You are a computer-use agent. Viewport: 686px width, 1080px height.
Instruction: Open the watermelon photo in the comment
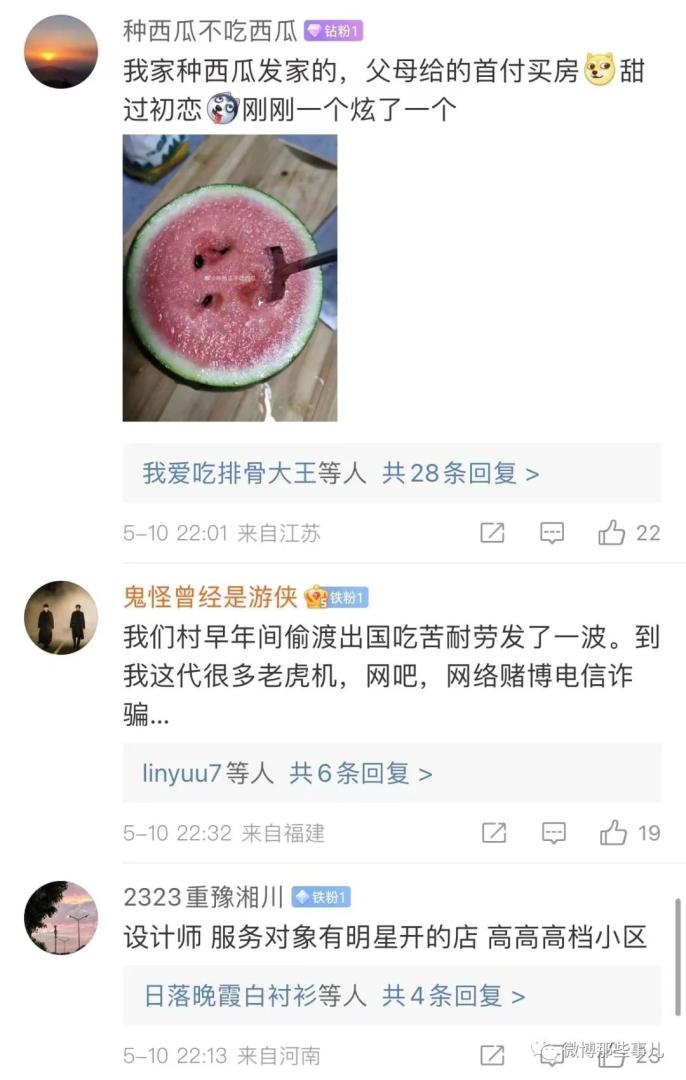[x=229, y=278]
